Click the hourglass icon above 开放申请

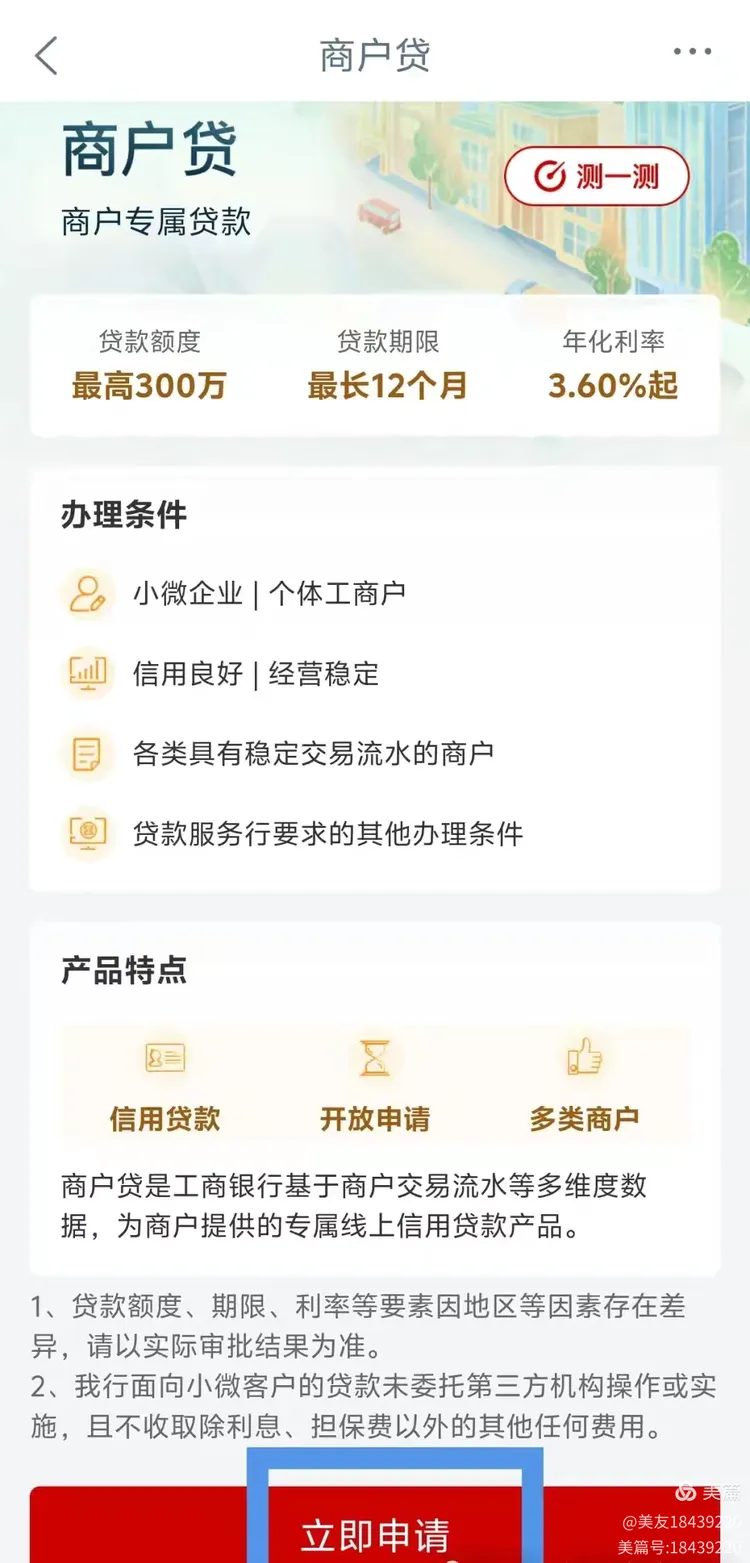click(375, 1057)
